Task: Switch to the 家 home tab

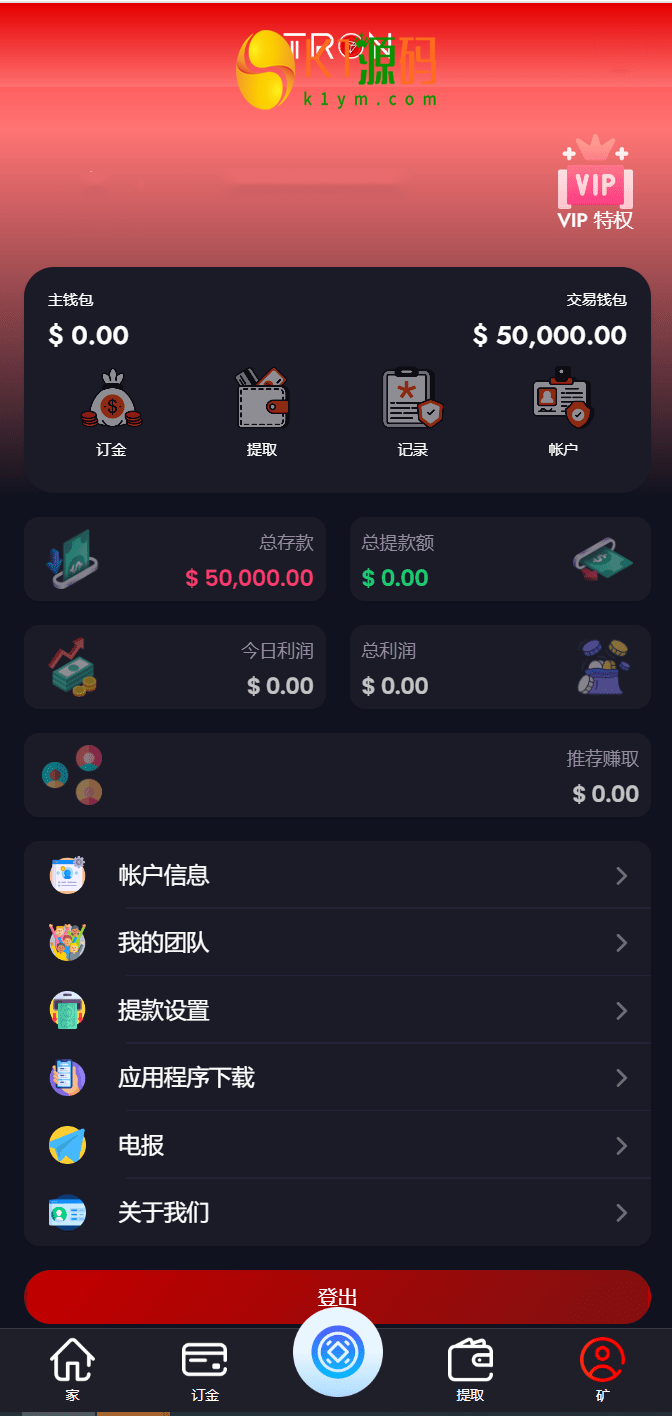Action: 73,1370
